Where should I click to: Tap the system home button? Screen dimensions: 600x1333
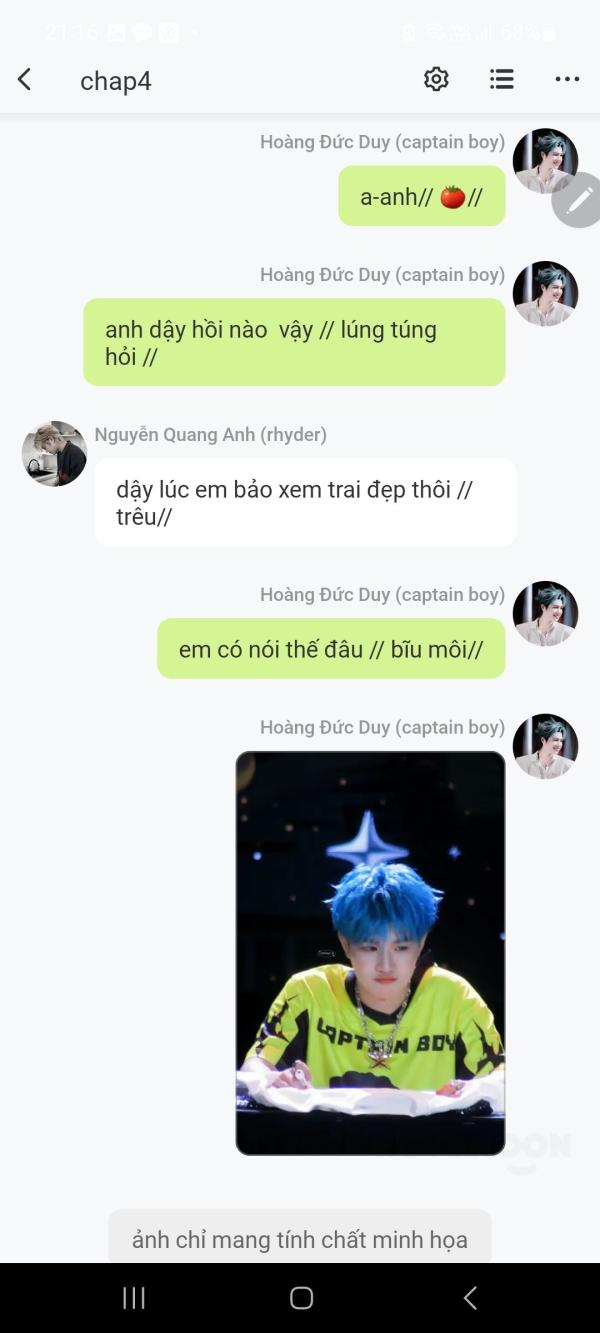pos(301,1298)
